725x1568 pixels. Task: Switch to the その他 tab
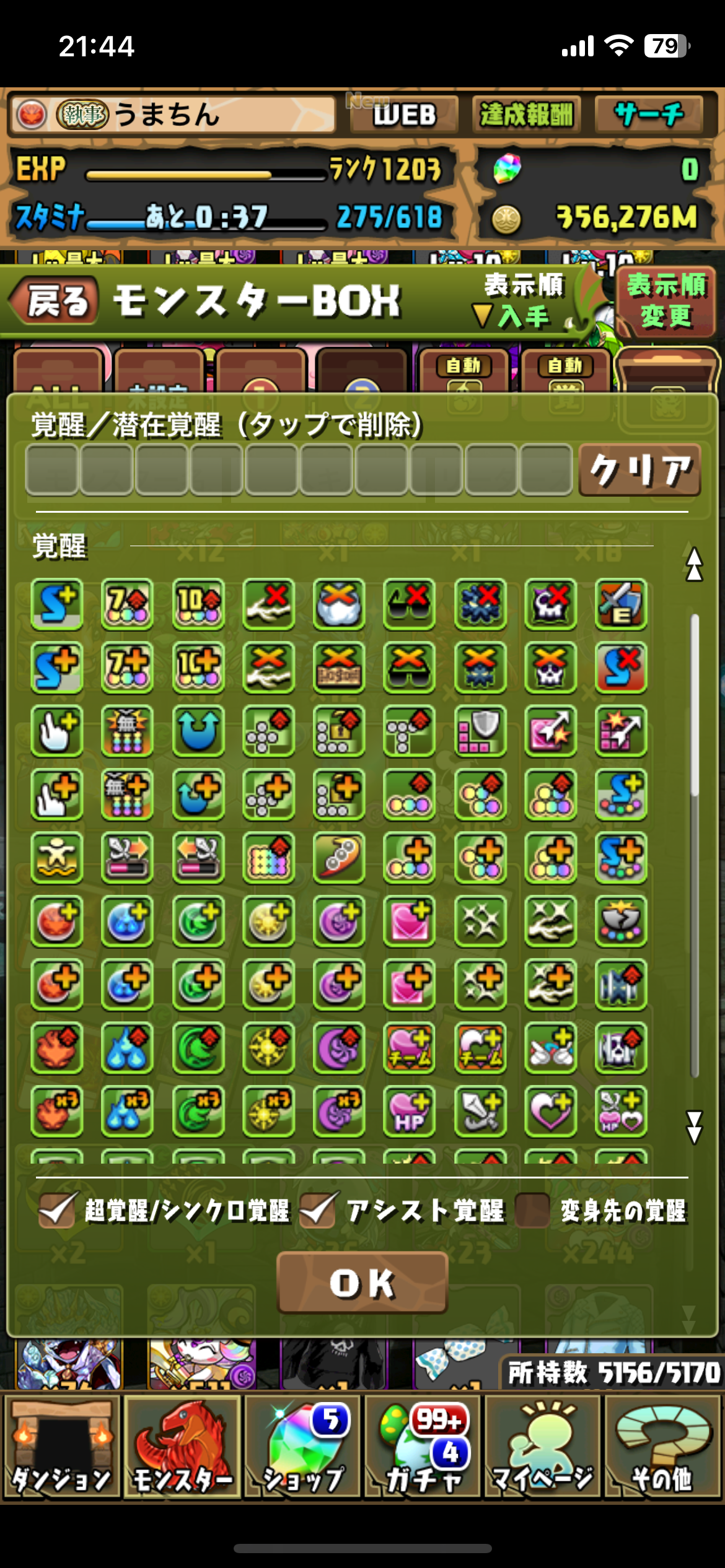pyautogui.click(x=662, y=1446)
